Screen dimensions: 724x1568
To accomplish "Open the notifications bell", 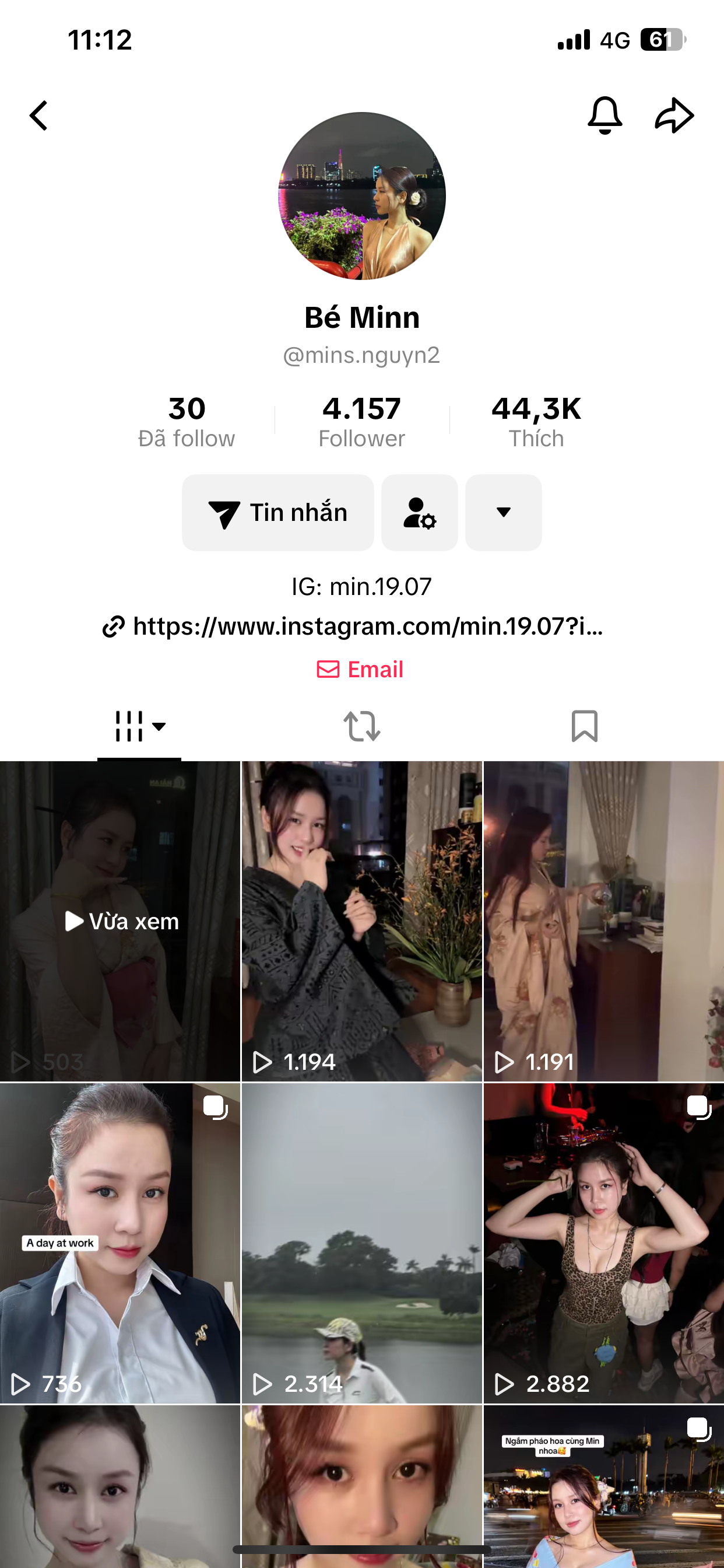I will click(x=604, y=115).
